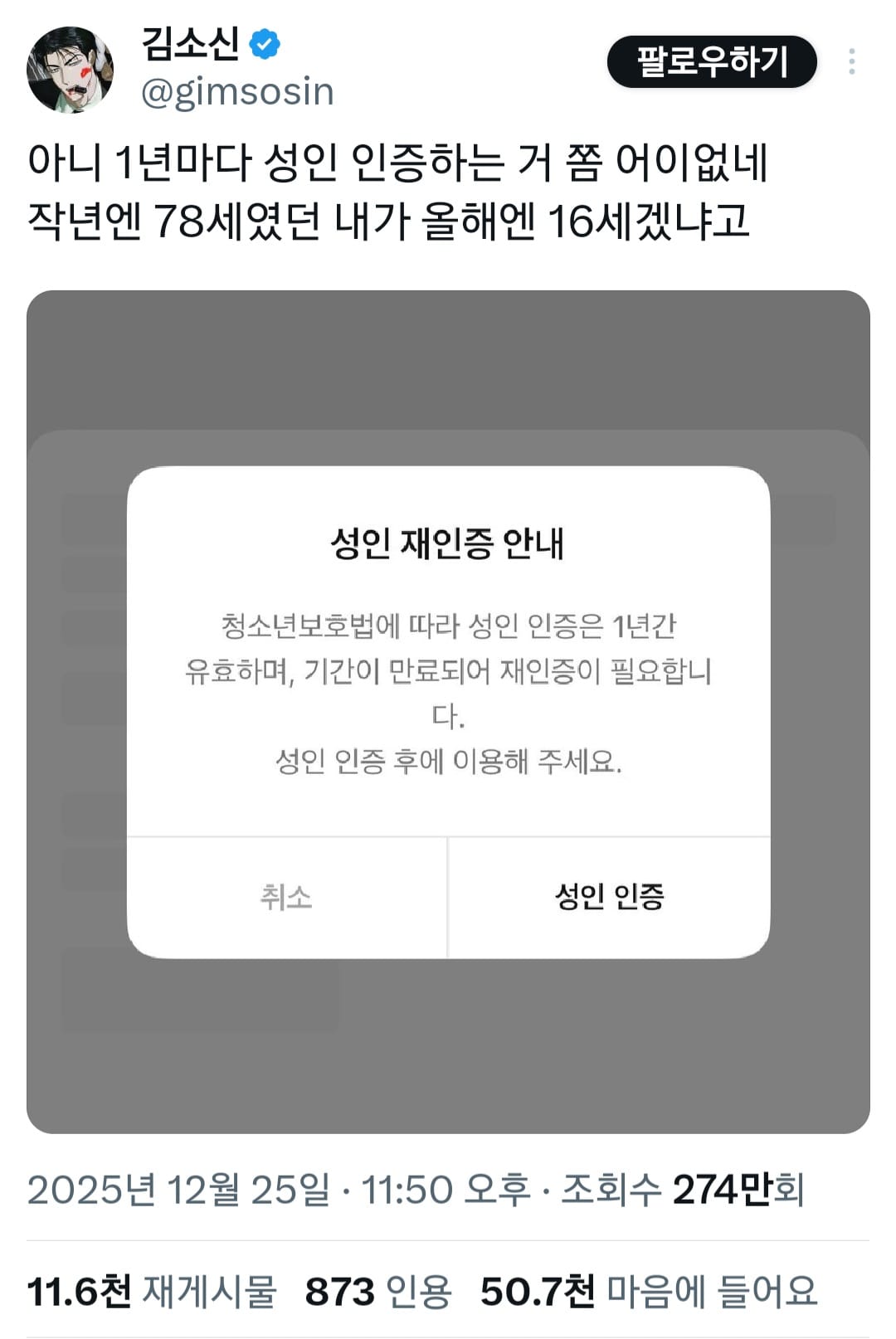Open the tweet's overflow menu
The height and width of the screenshot is (1339, 896).
pos(851,62)
